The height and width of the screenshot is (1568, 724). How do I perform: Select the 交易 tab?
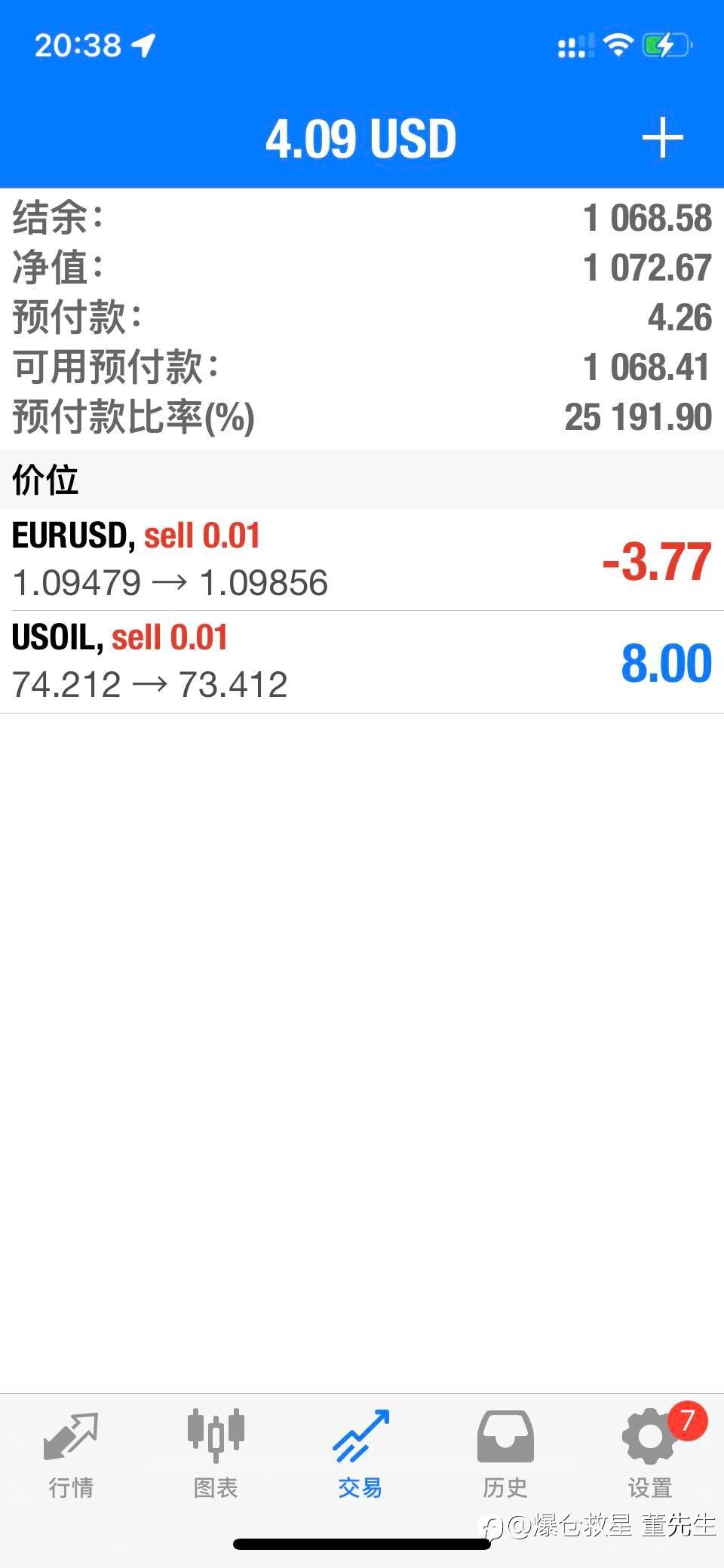click(360, 1455)
